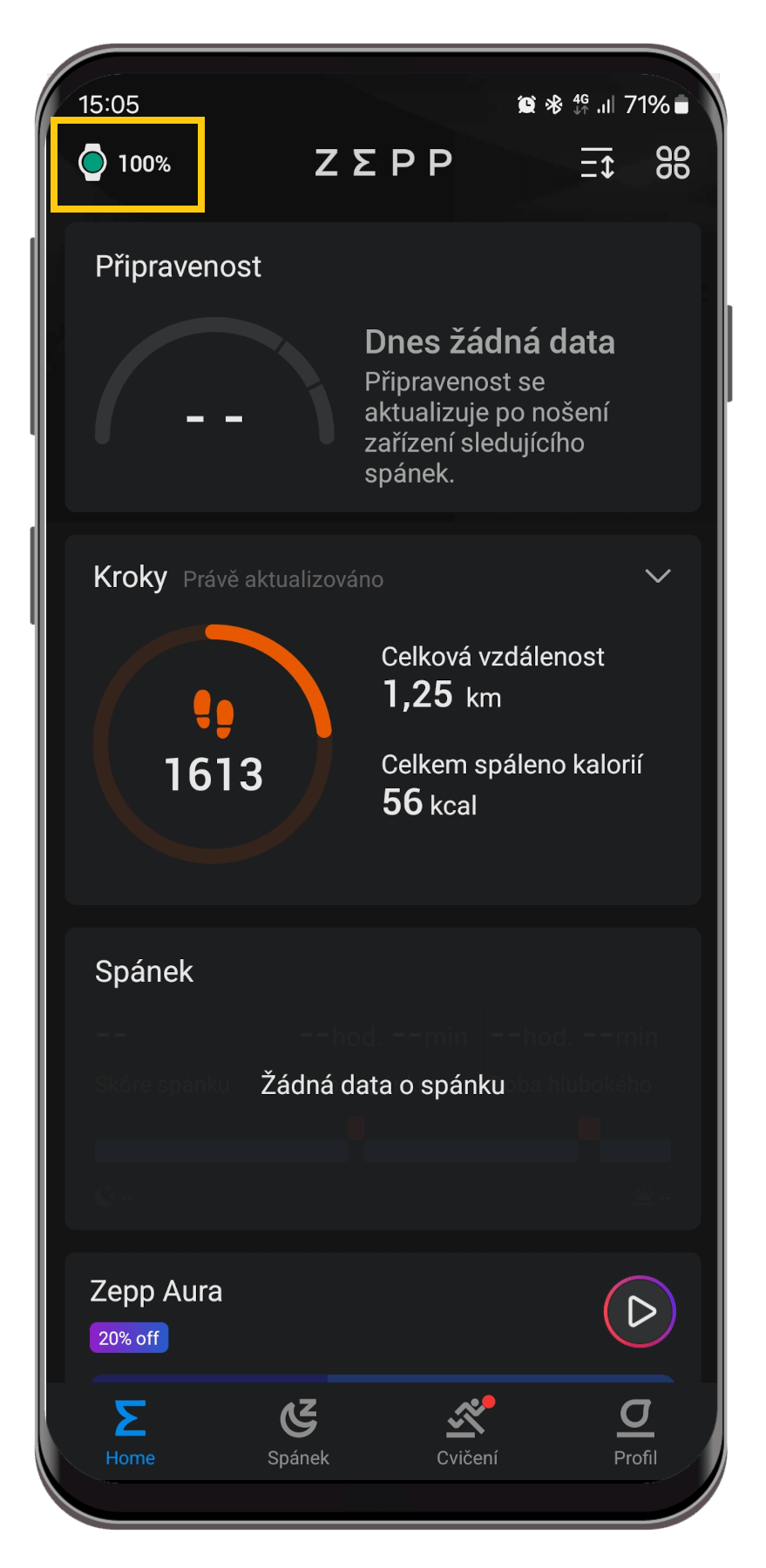Open the Spánek sleep data card
The image size is (766, 1568).
(383, 1078)
